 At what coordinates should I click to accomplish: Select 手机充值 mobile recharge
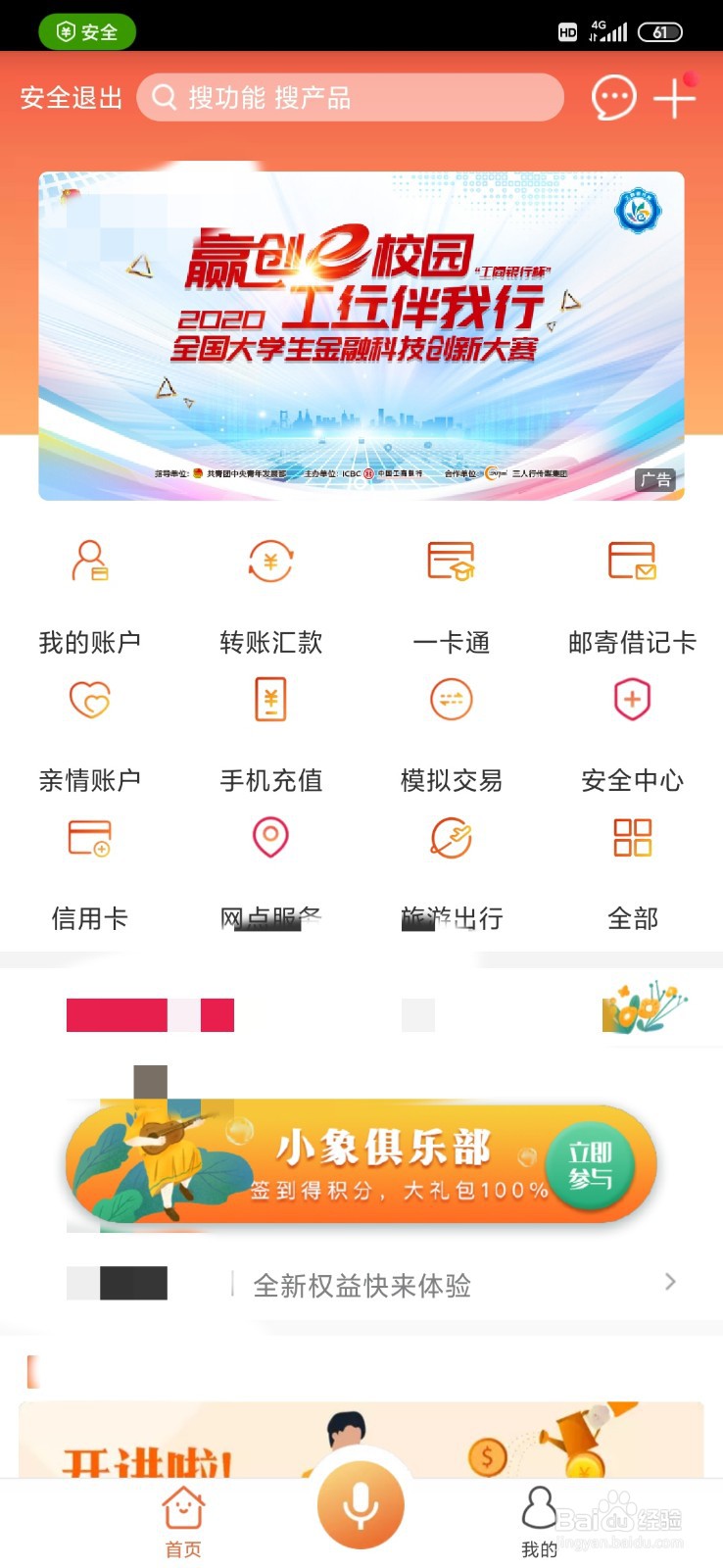tap(270, 725)
